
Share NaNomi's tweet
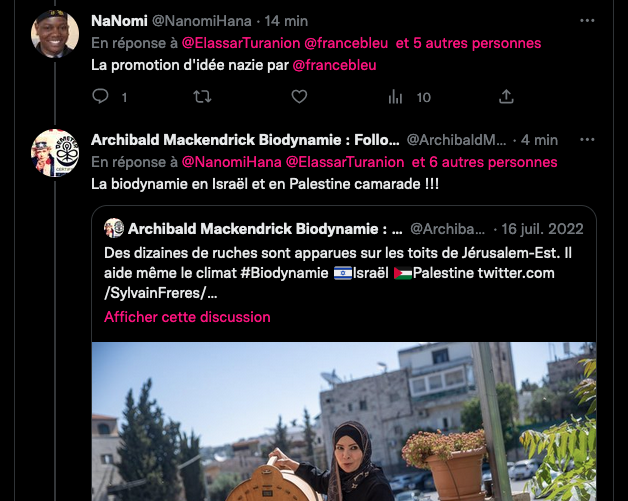point(506,97)
